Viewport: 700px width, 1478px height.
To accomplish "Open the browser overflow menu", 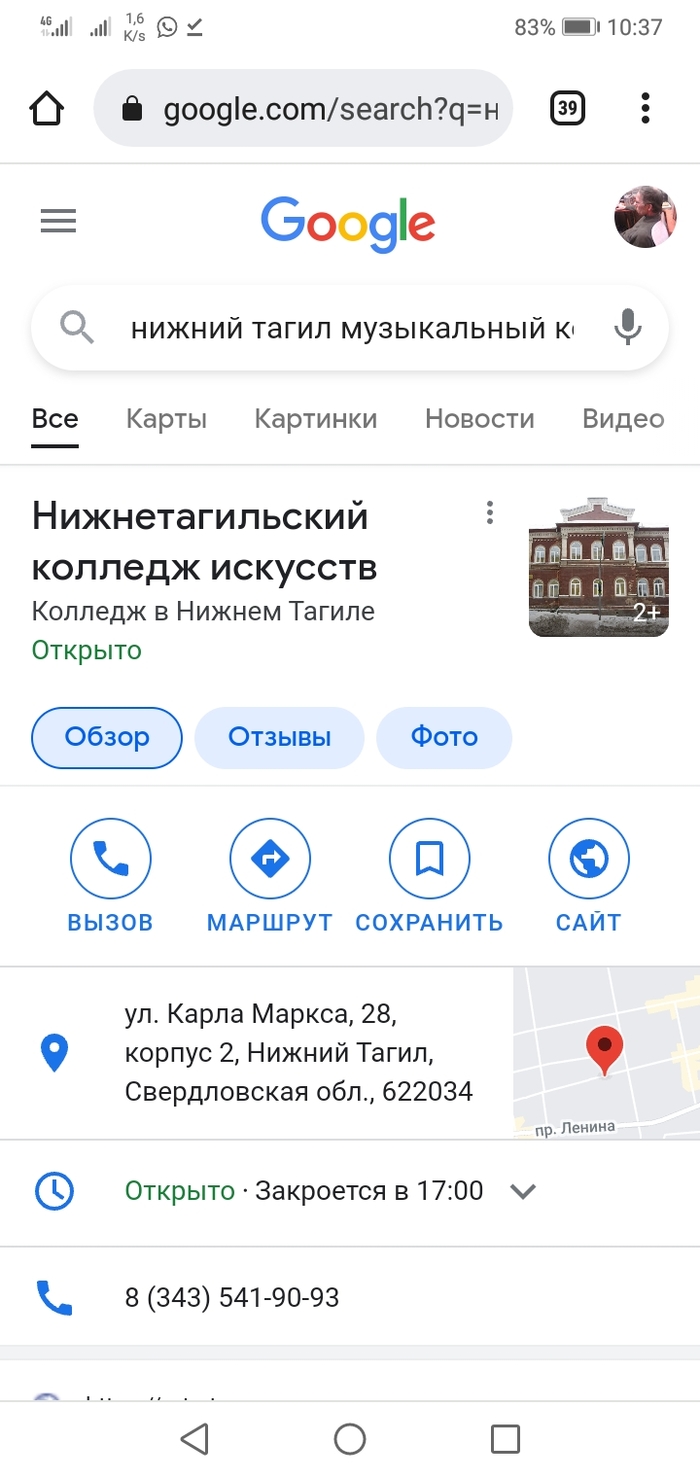I will pos(645,108).
